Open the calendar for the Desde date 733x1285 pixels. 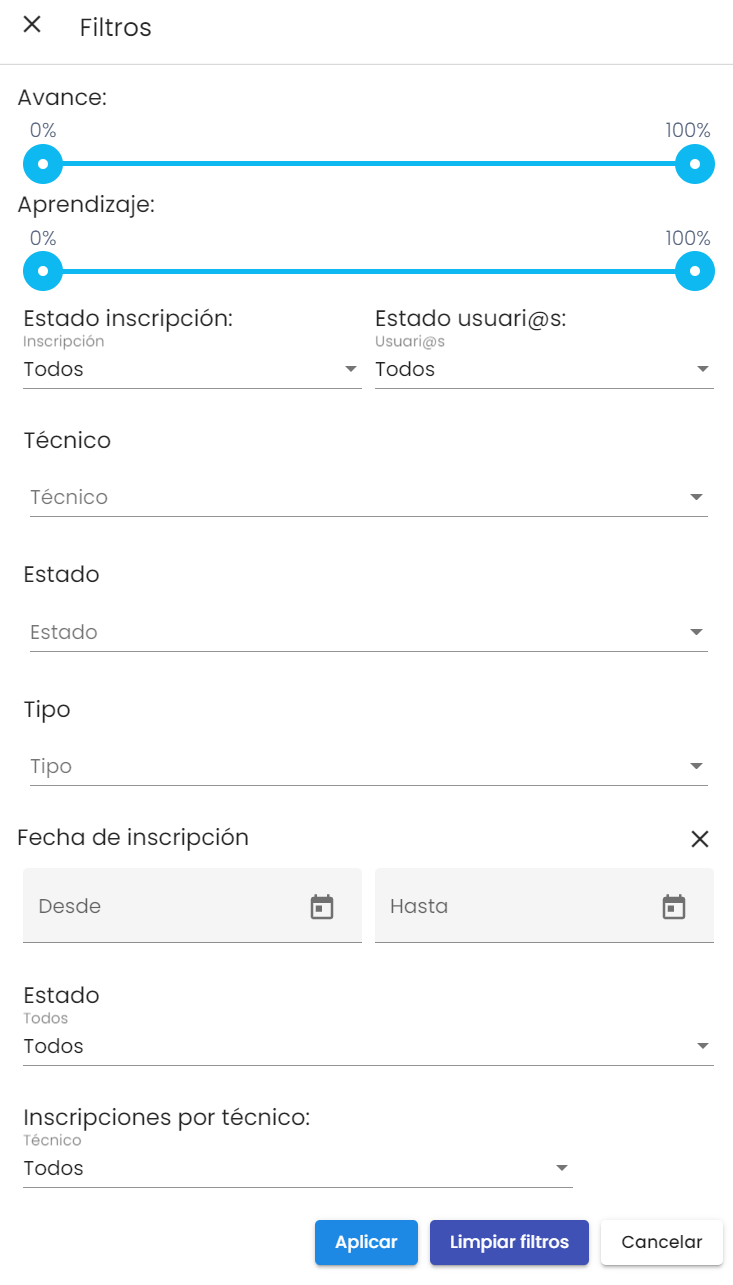(322, 907)
